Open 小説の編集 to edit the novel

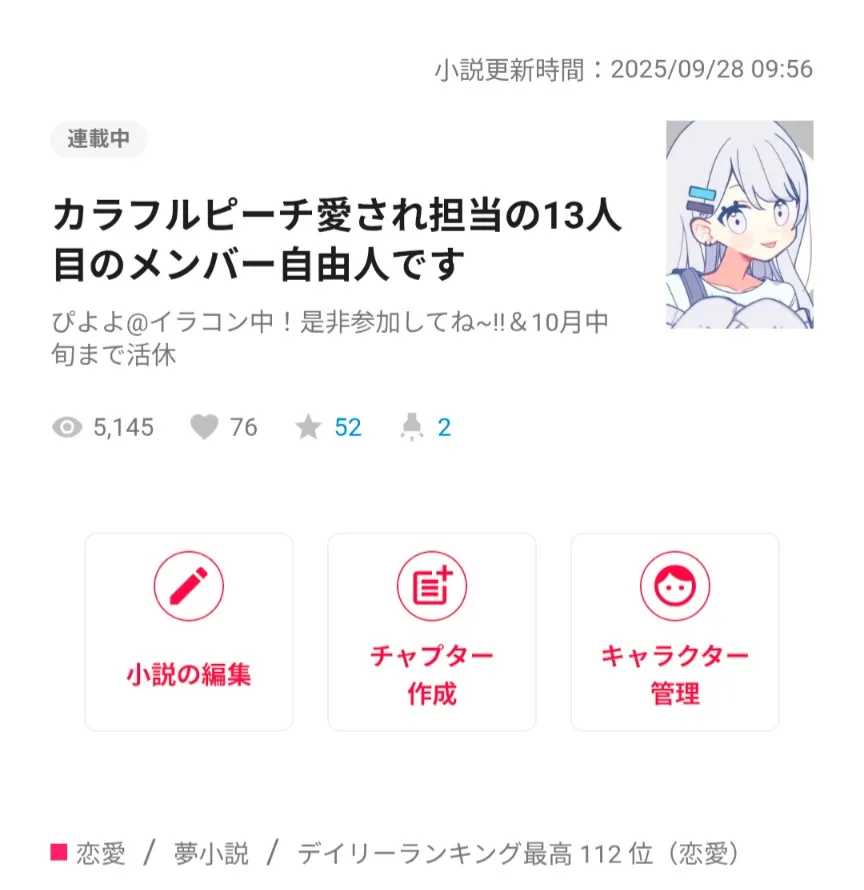[x=189, y=631]
